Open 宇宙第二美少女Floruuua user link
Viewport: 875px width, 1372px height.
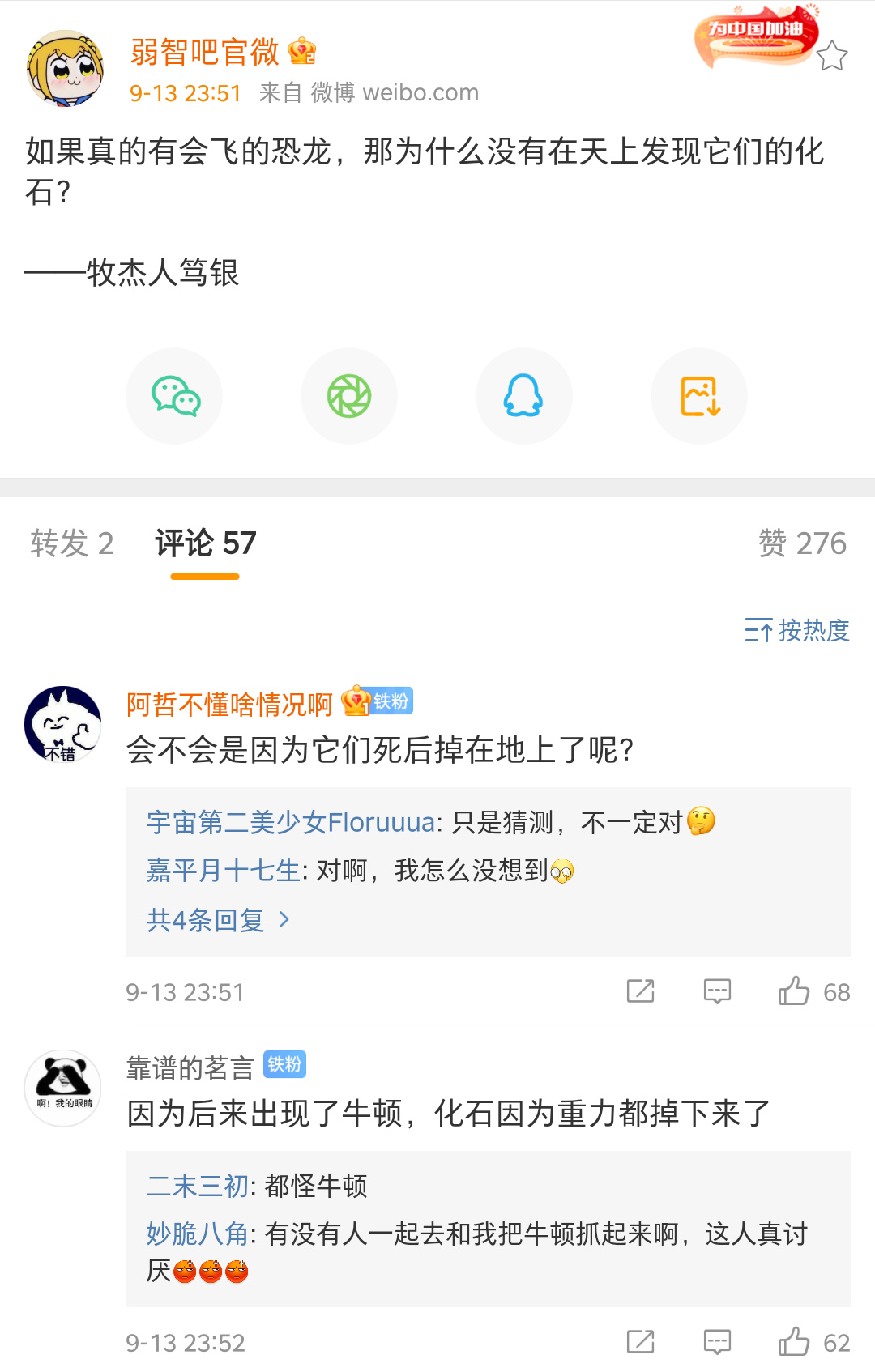[291, 822]
